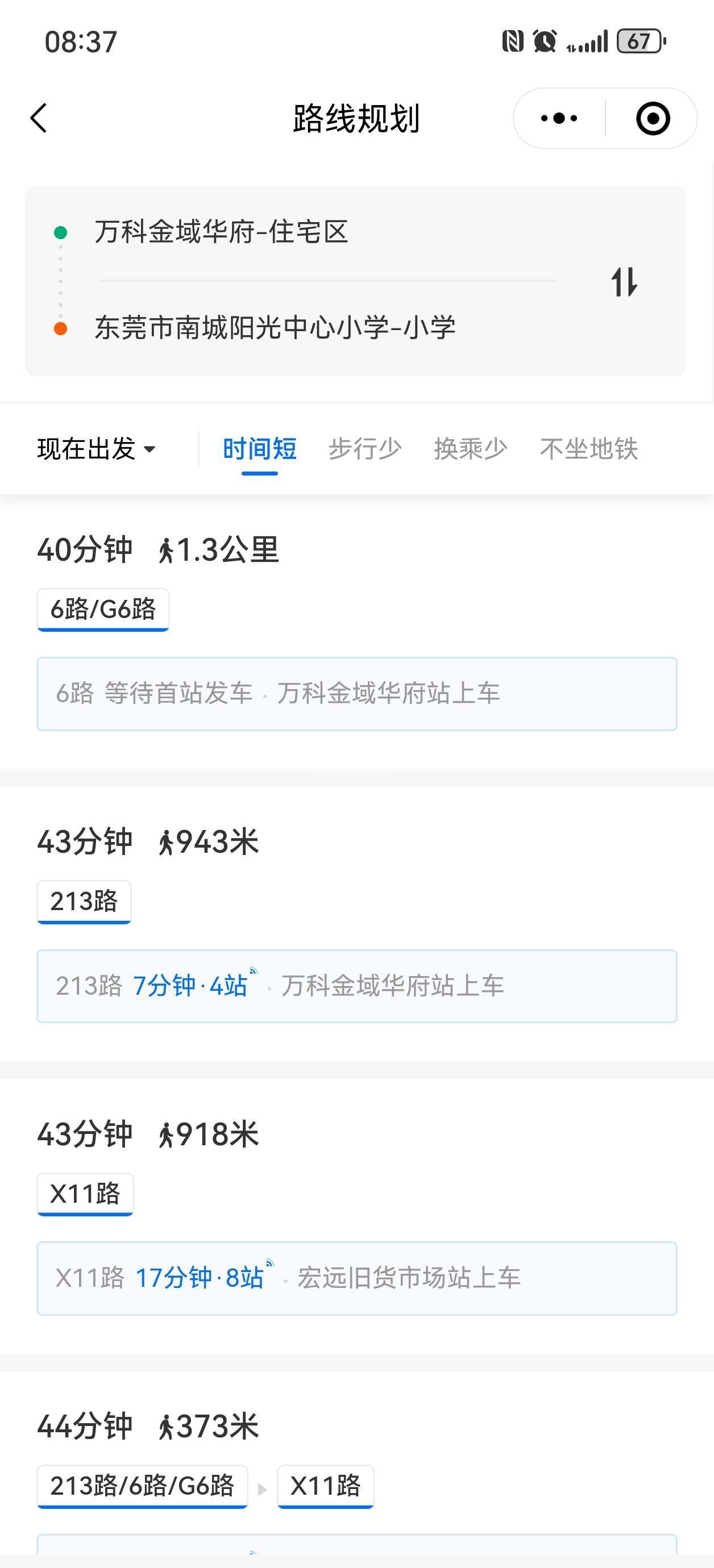Screen dimensions: 714x1568
Task: Edit starting point 万科金域华府-住宅区
Action: (x=221, y=232)
